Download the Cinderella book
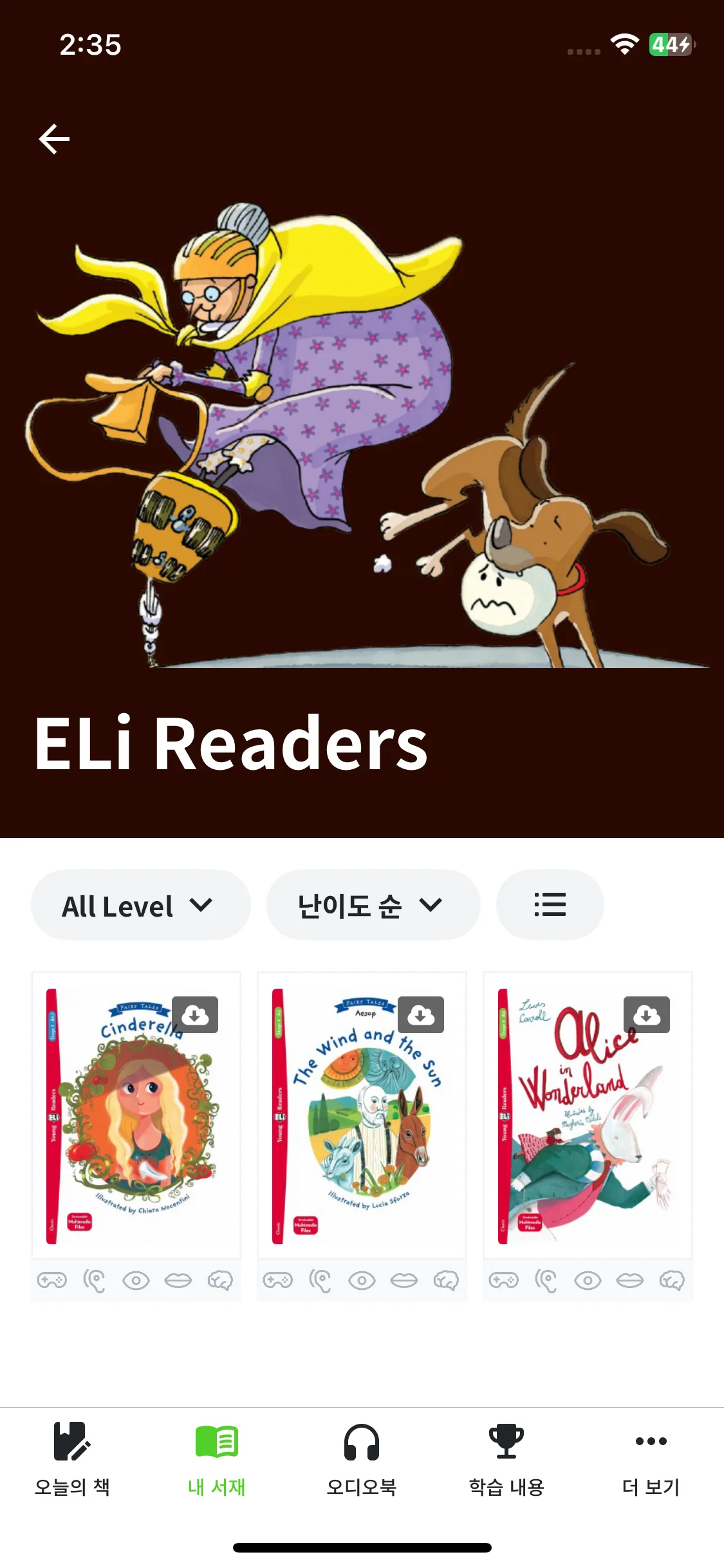This screenshot has width=724, height=1568. click(x=195, y=1015)
